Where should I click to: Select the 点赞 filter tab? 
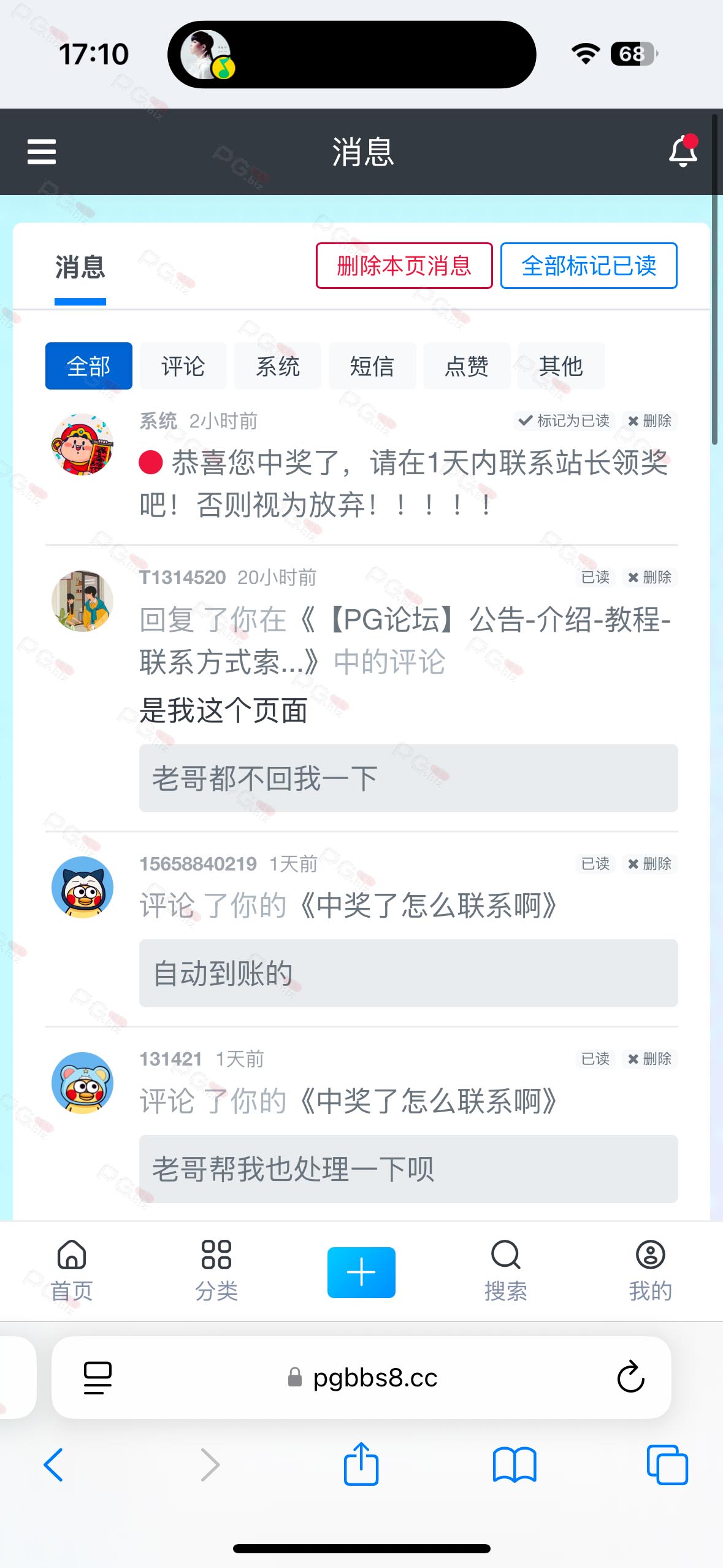coord(466,366)
